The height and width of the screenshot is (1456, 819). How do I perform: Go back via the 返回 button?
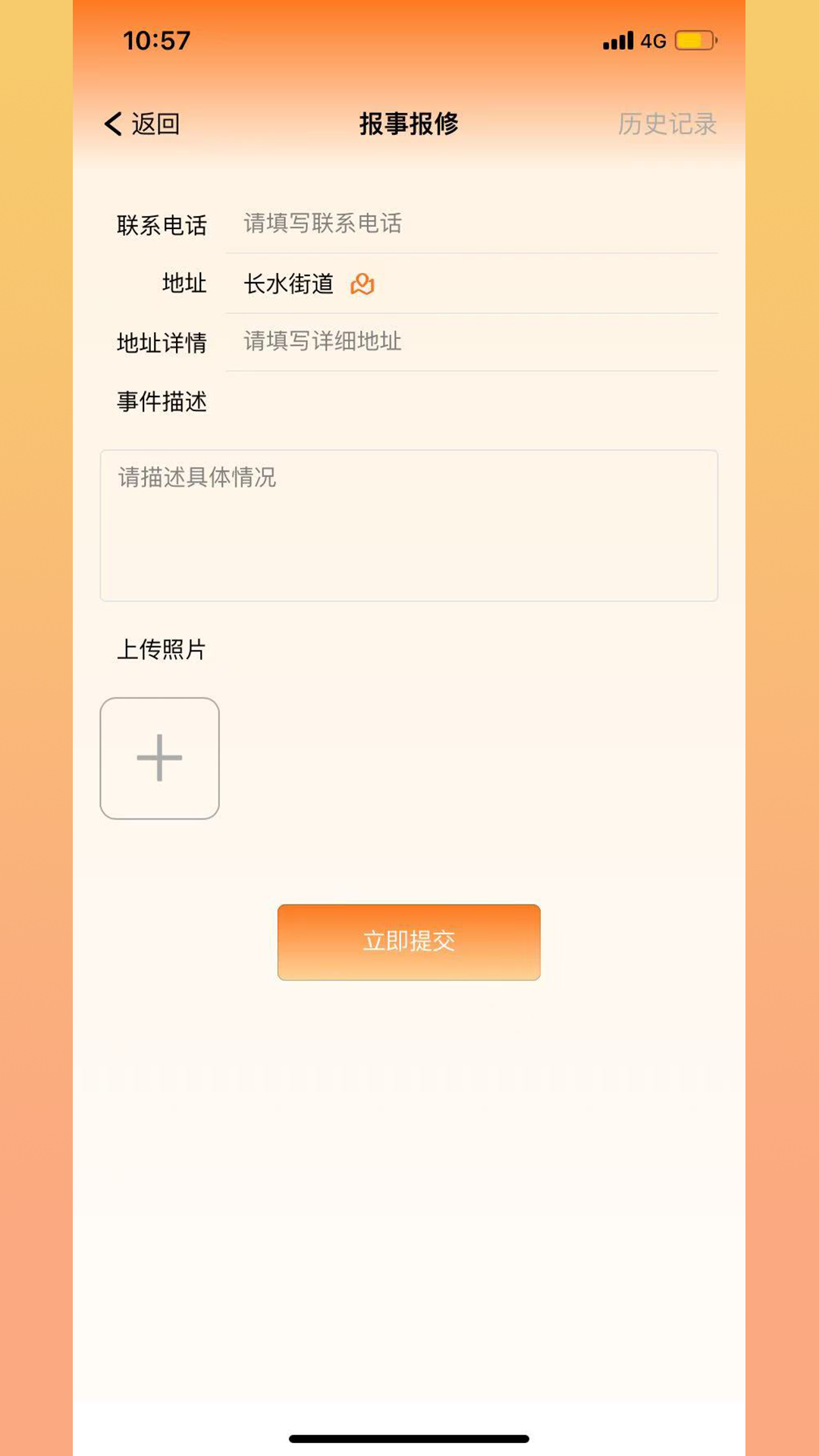(143, 124)
